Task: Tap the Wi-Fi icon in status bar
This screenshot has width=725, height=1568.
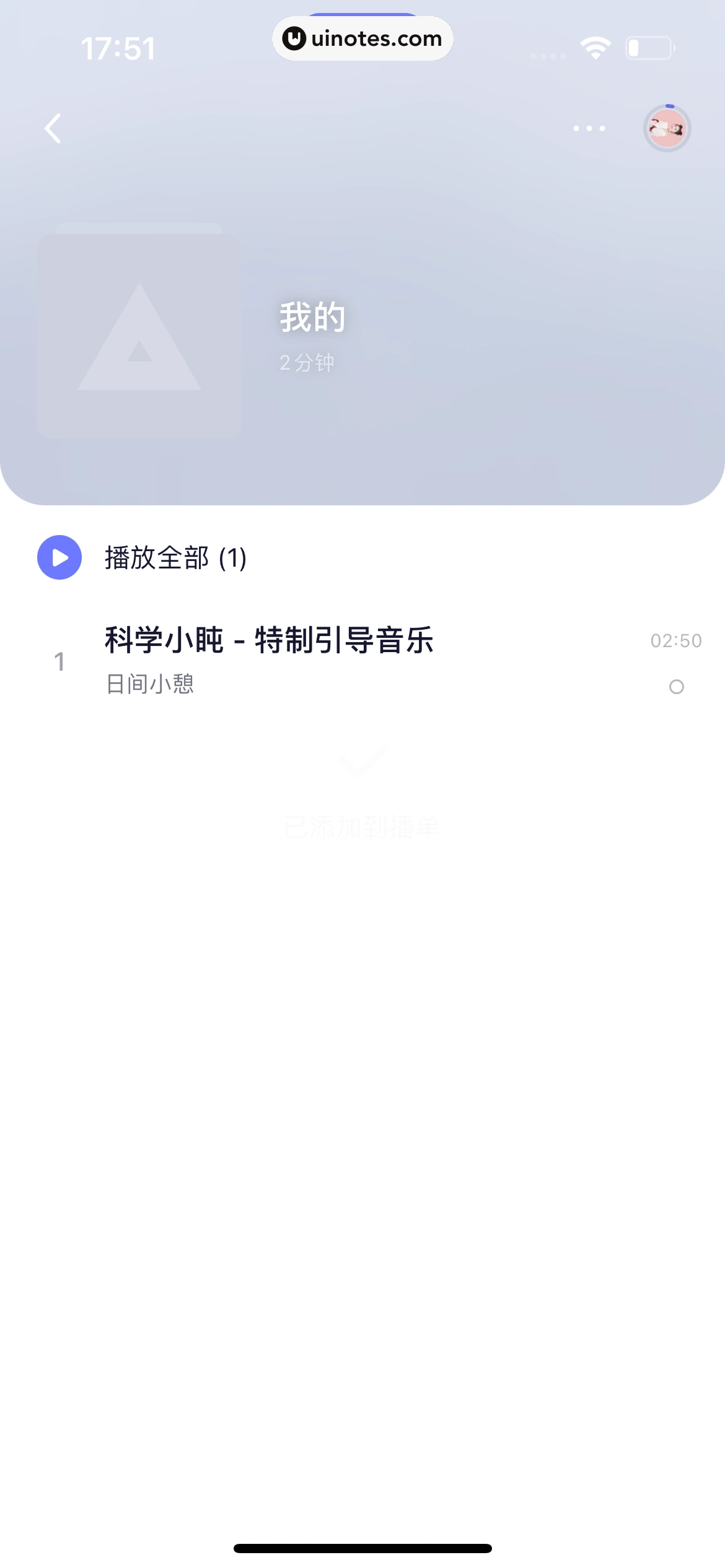Action: 595,48
